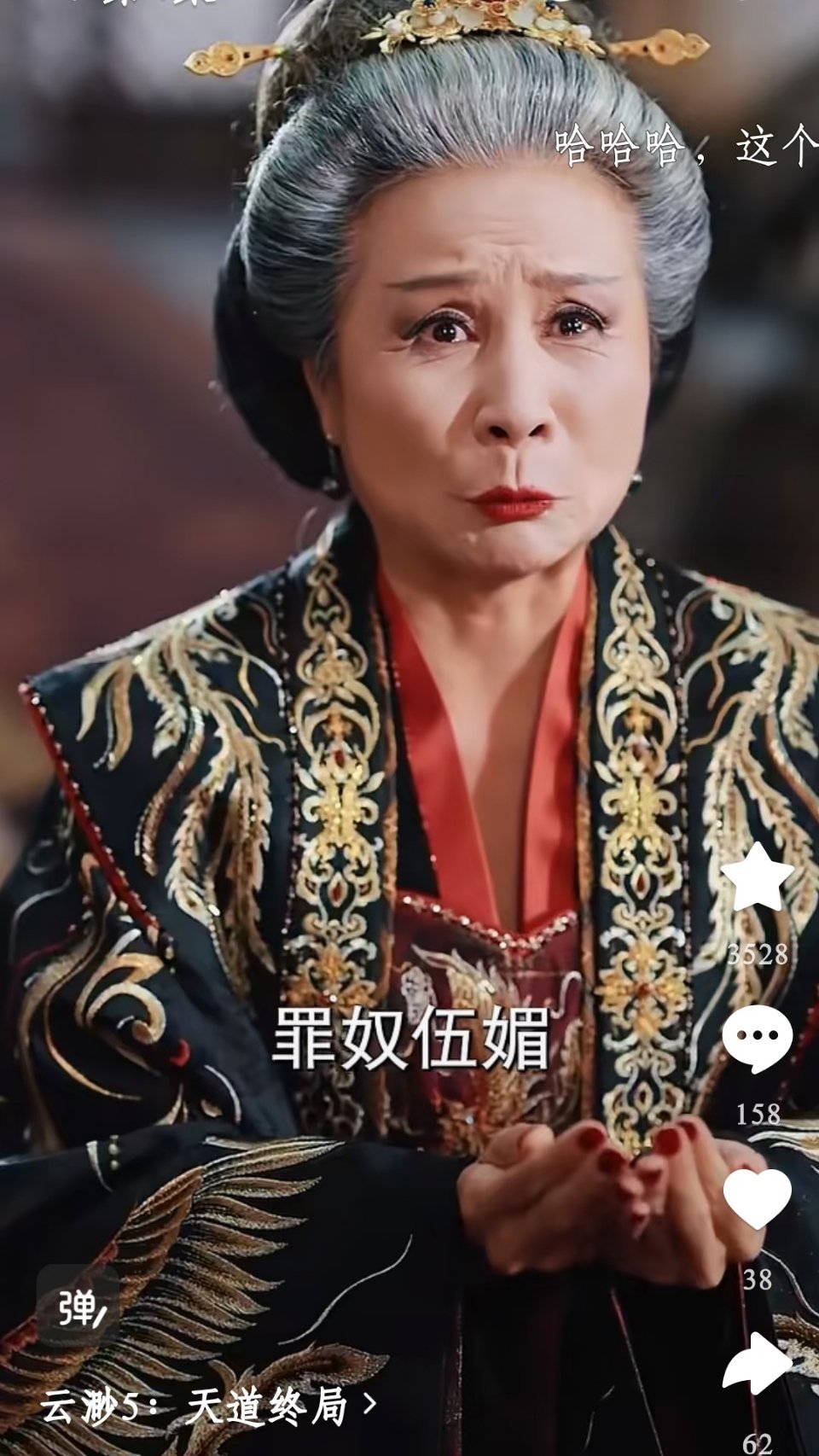Image resolution: width=819 pixels, height=1456 pixels.
Task: Tap the 158 comment count label
Action: point(758,1114)
